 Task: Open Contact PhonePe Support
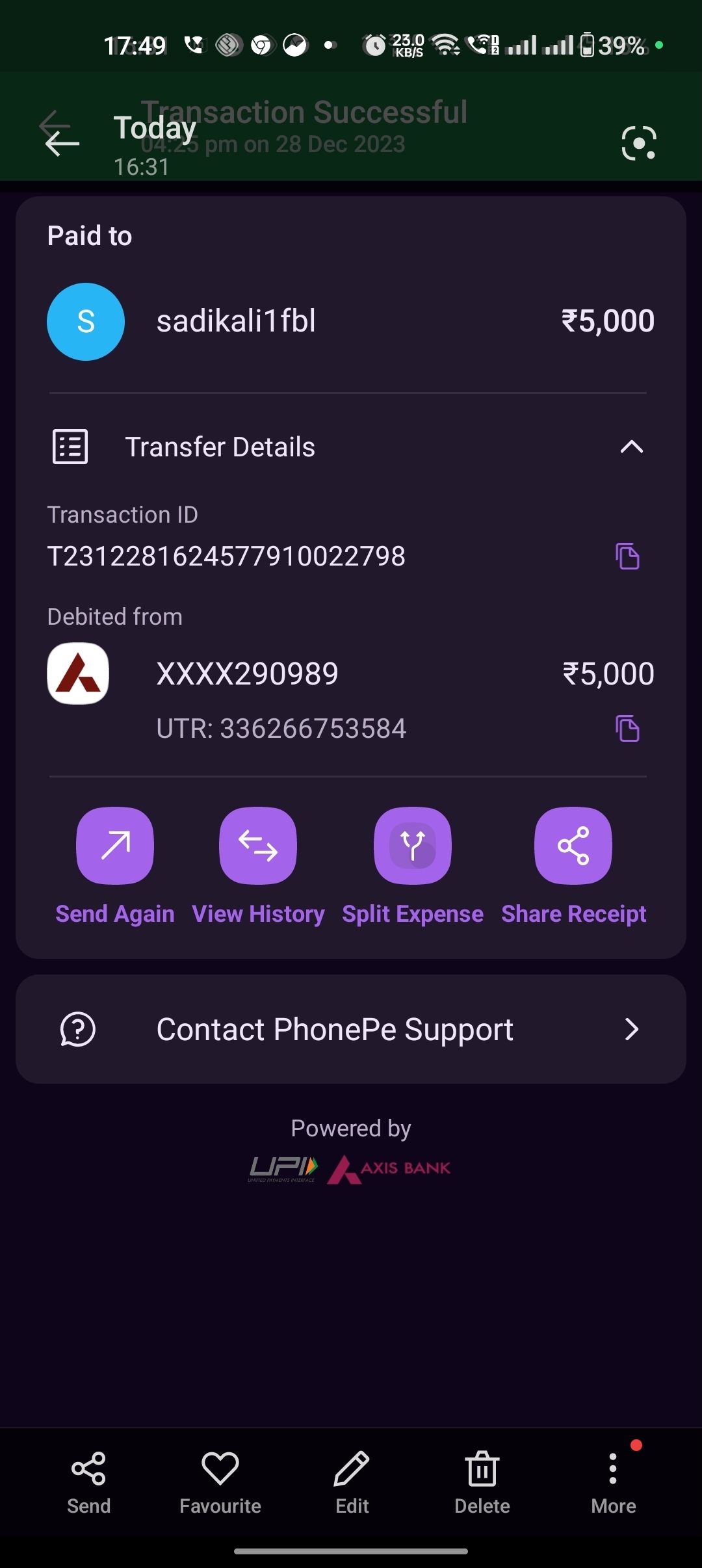tap(351, 1029)
